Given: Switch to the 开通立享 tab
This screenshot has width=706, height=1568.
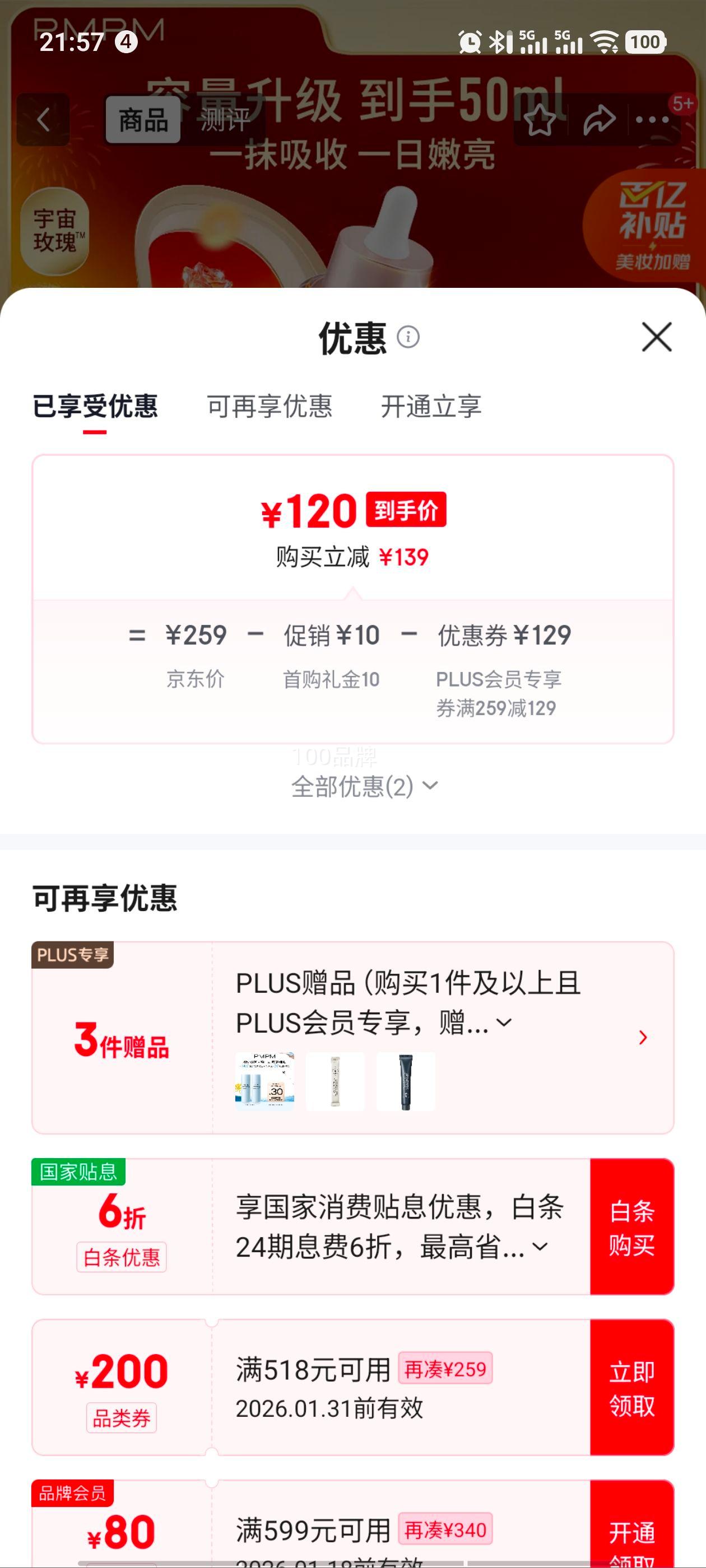Looking at the screenshot, I should click(431, 408).
